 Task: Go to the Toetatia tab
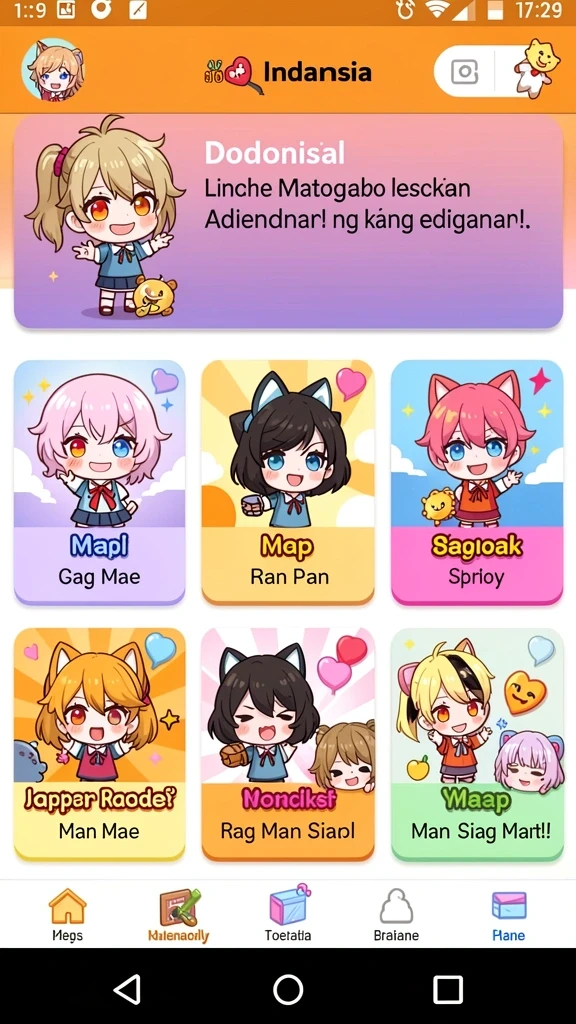(x=288, y=914)
